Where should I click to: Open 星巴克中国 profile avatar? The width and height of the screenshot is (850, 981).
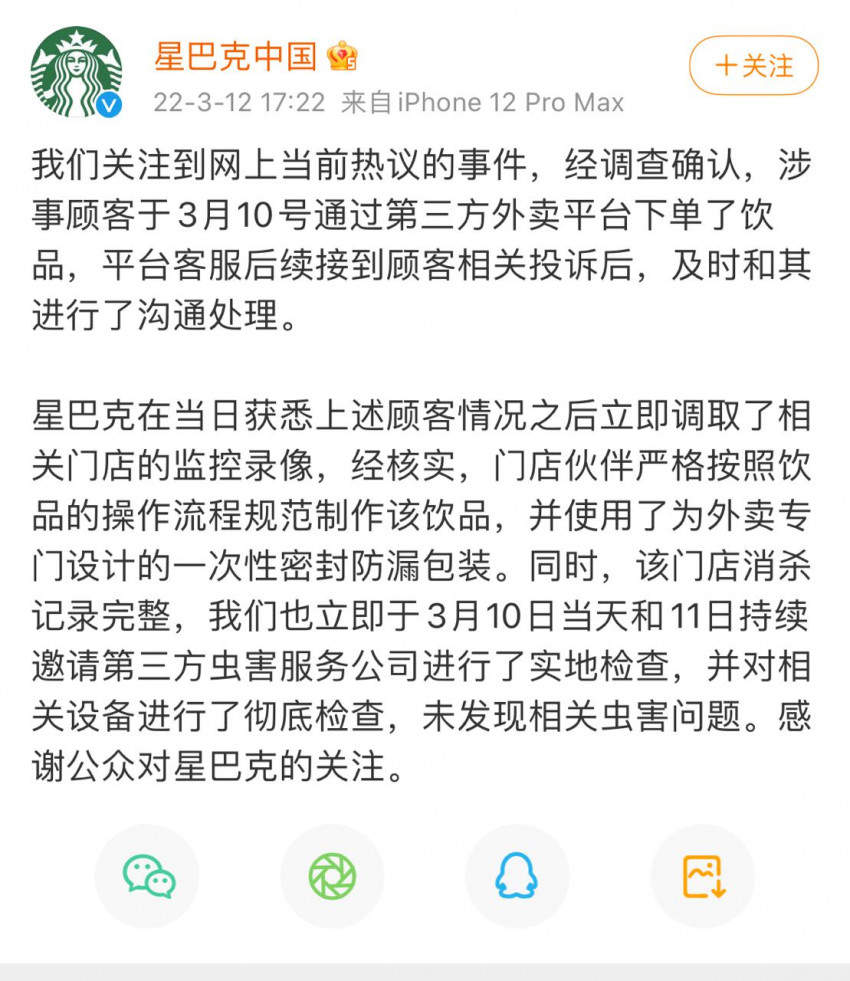77,71
